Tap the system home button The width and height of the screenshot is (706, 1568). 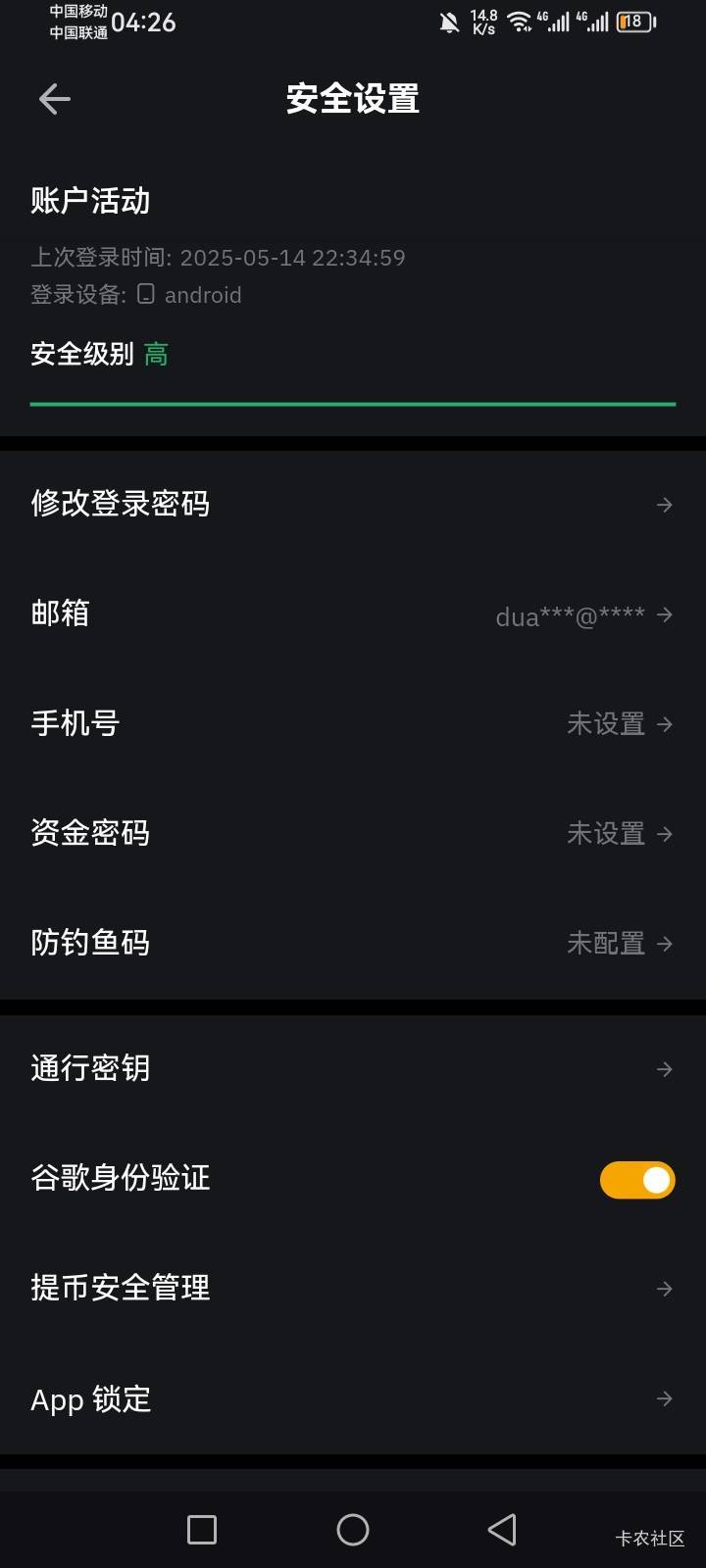[353, 1530]
